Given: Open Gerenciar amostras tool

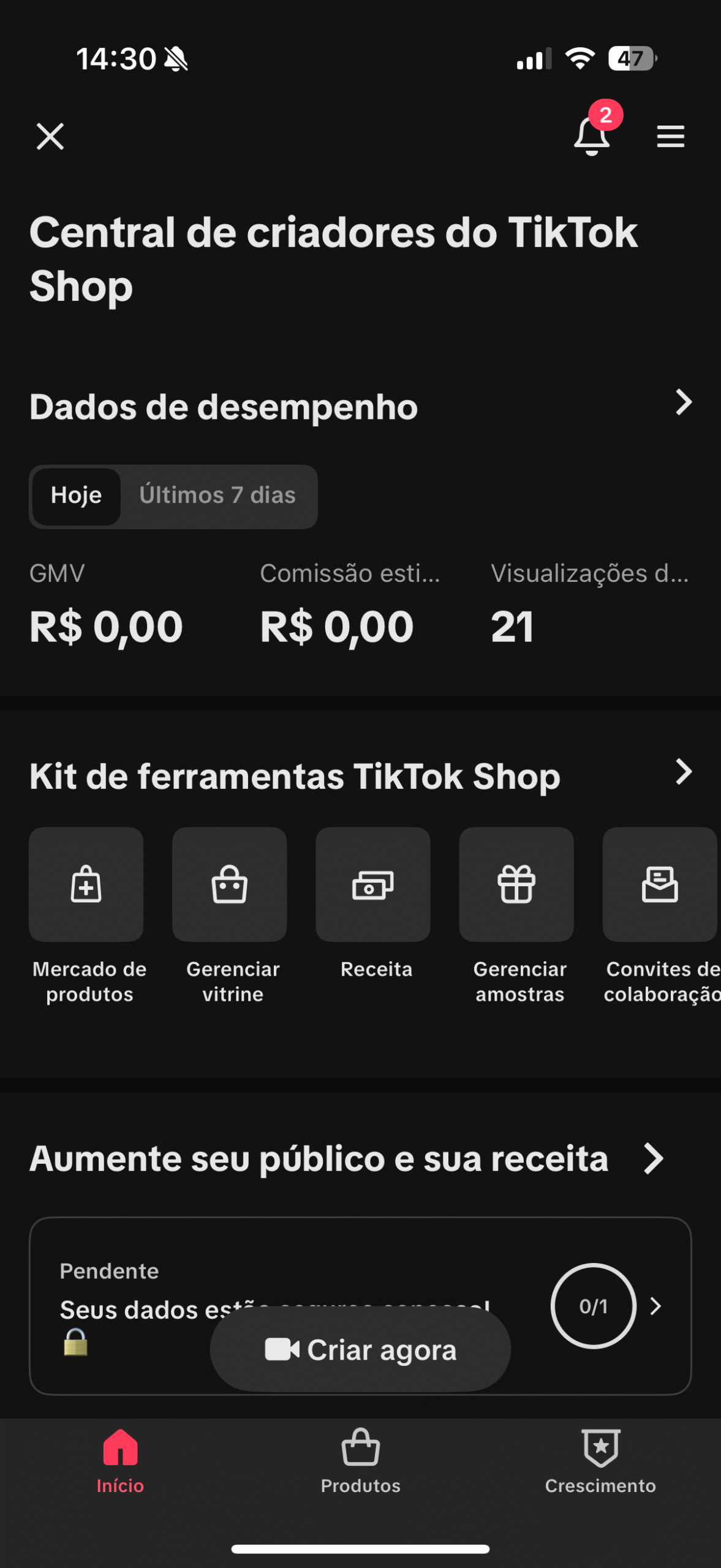Looking at the screenshot, I should pyautogui.click(x=516, y=884).
